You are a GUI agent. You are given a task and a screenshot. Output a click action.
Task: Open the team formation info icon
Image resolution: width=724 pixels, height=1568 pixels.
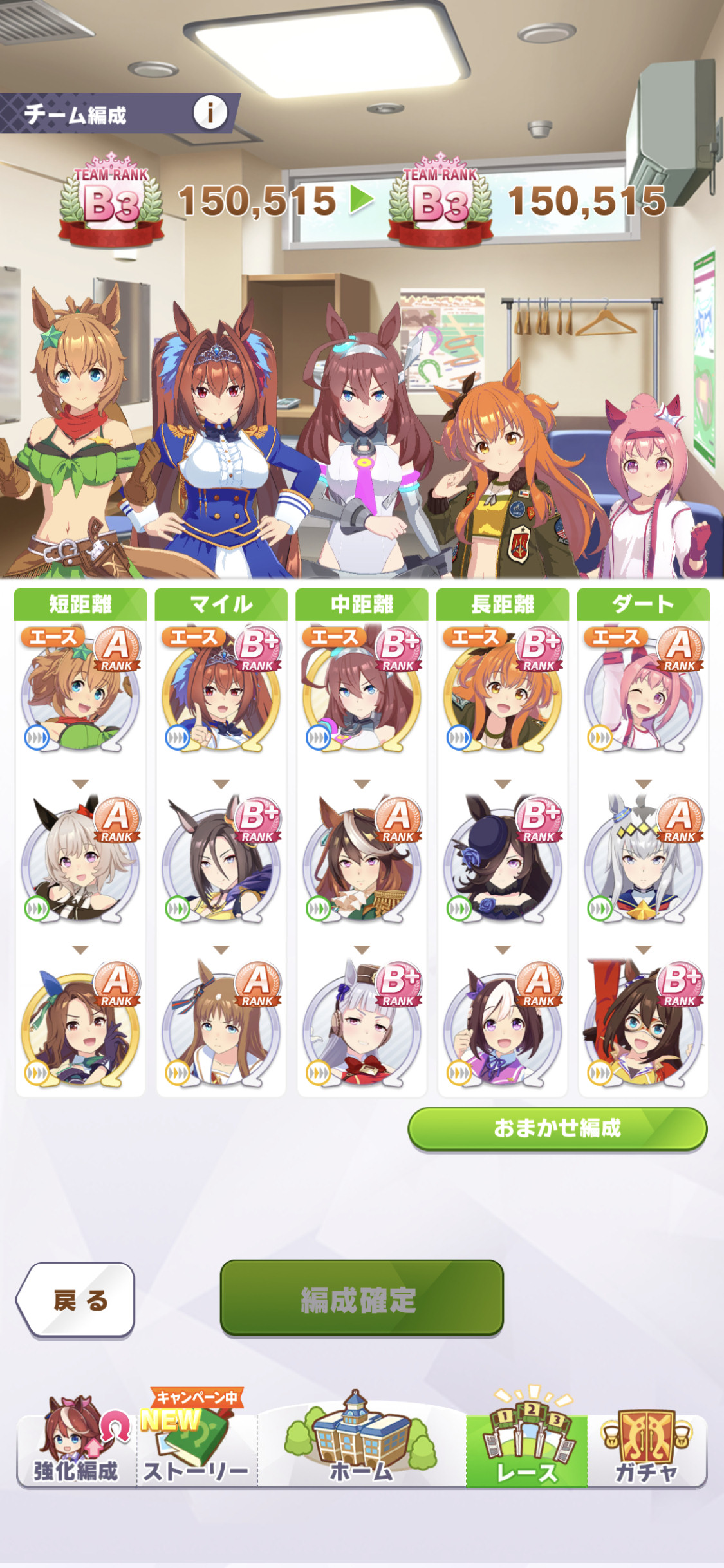pos(210,113)
